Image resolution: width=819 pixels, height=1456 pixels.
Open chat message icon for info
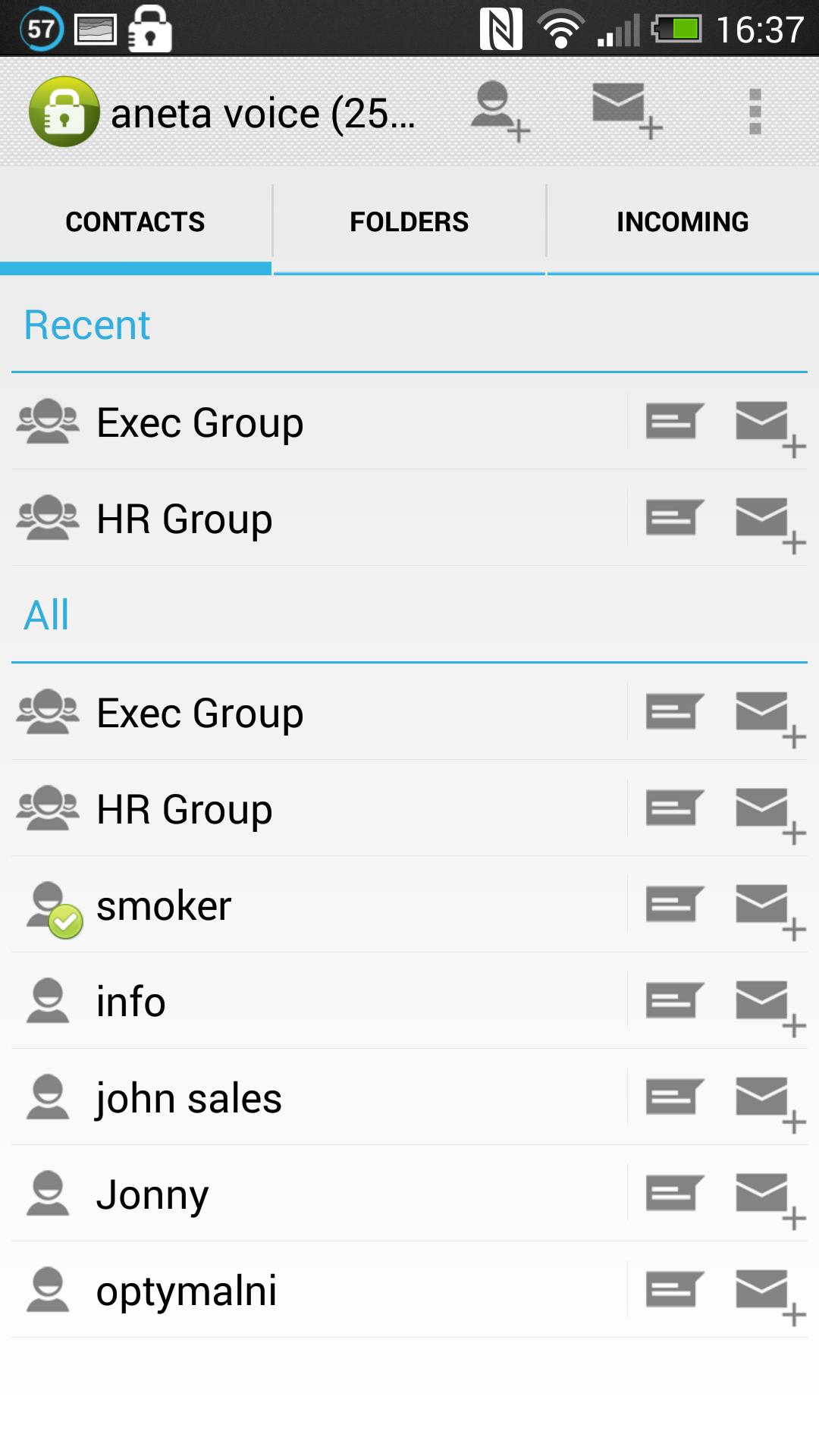(673, 1002)
